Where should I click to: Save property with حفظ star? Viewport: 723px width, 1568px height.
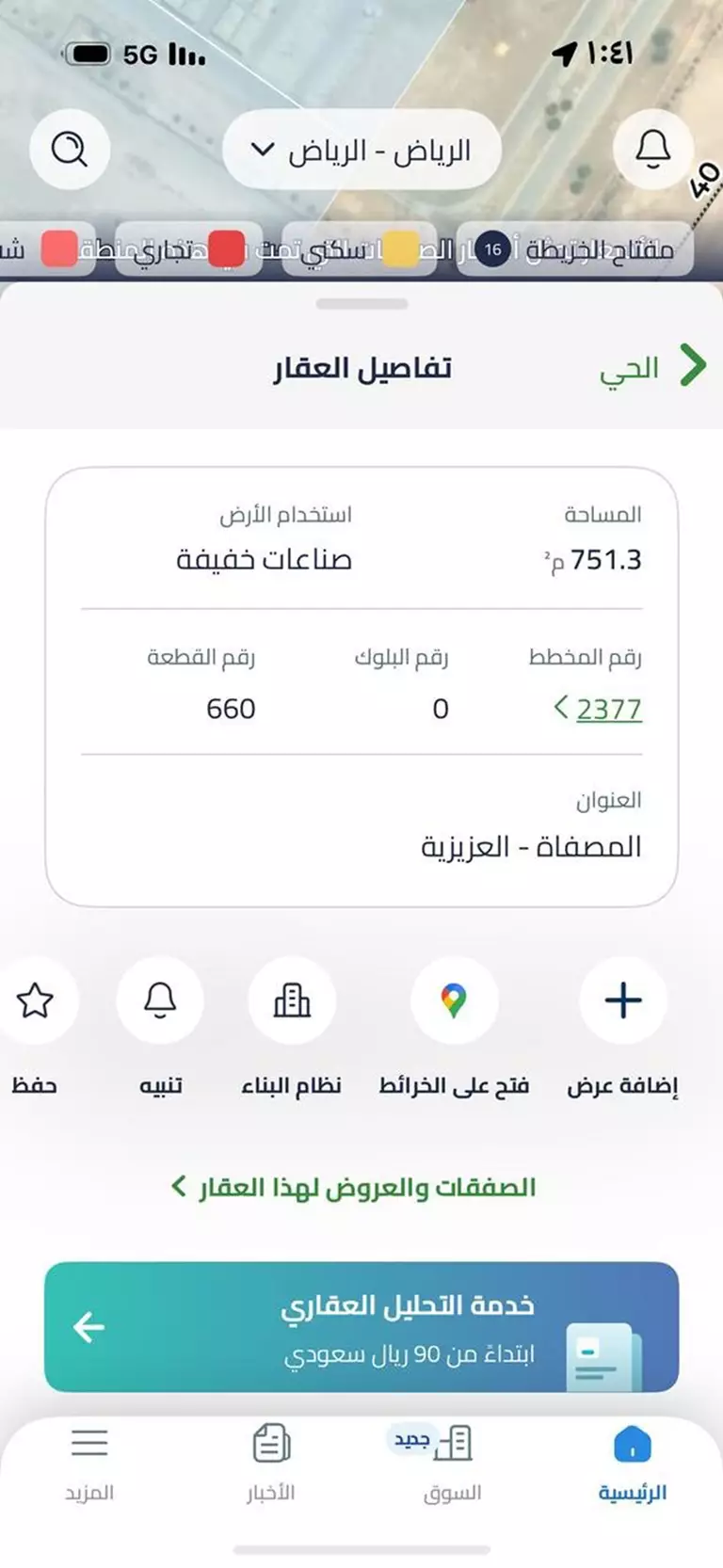tap(36, 1001)
